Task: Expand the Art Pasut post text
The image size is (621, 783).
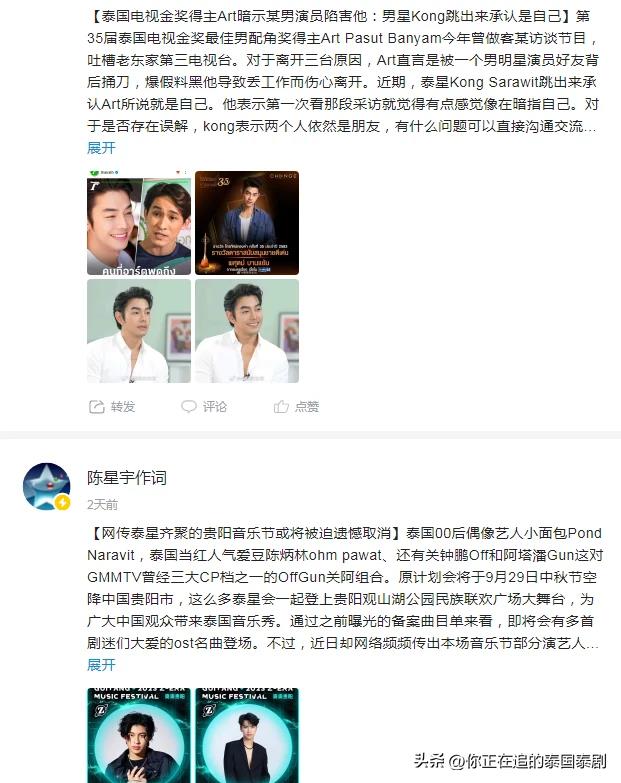Action: click(101, 148)
